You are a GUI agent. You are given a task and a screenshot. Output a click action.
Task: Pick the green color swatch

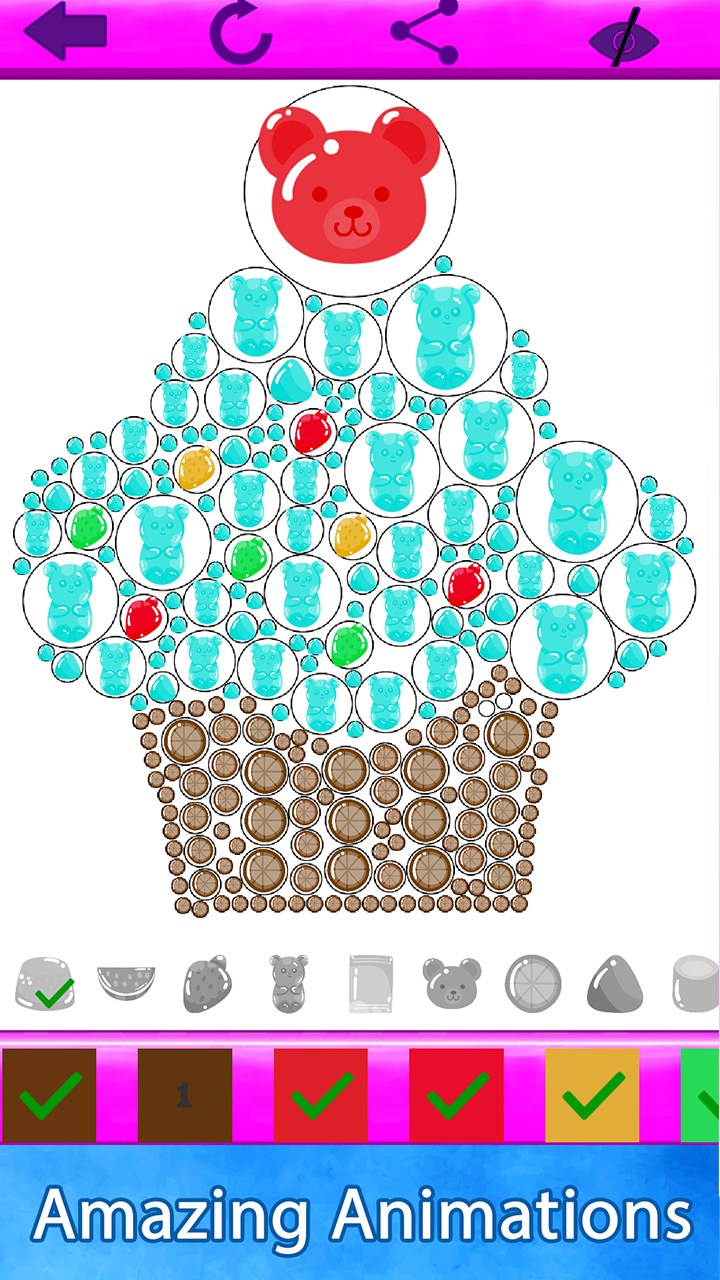(701, 1095)
